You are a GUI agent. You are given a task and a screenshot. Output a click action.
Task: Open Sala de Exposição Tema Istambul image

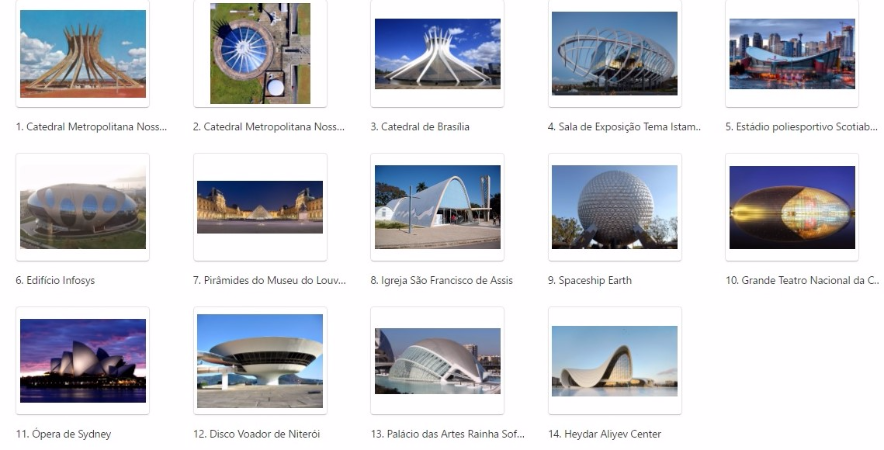614,53
